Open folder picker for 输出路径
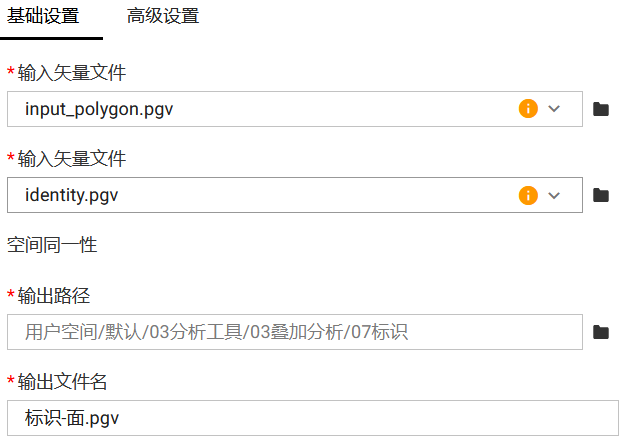Image resolution: width=630 pixels, height=443 pixels. [x=601, y=332]
